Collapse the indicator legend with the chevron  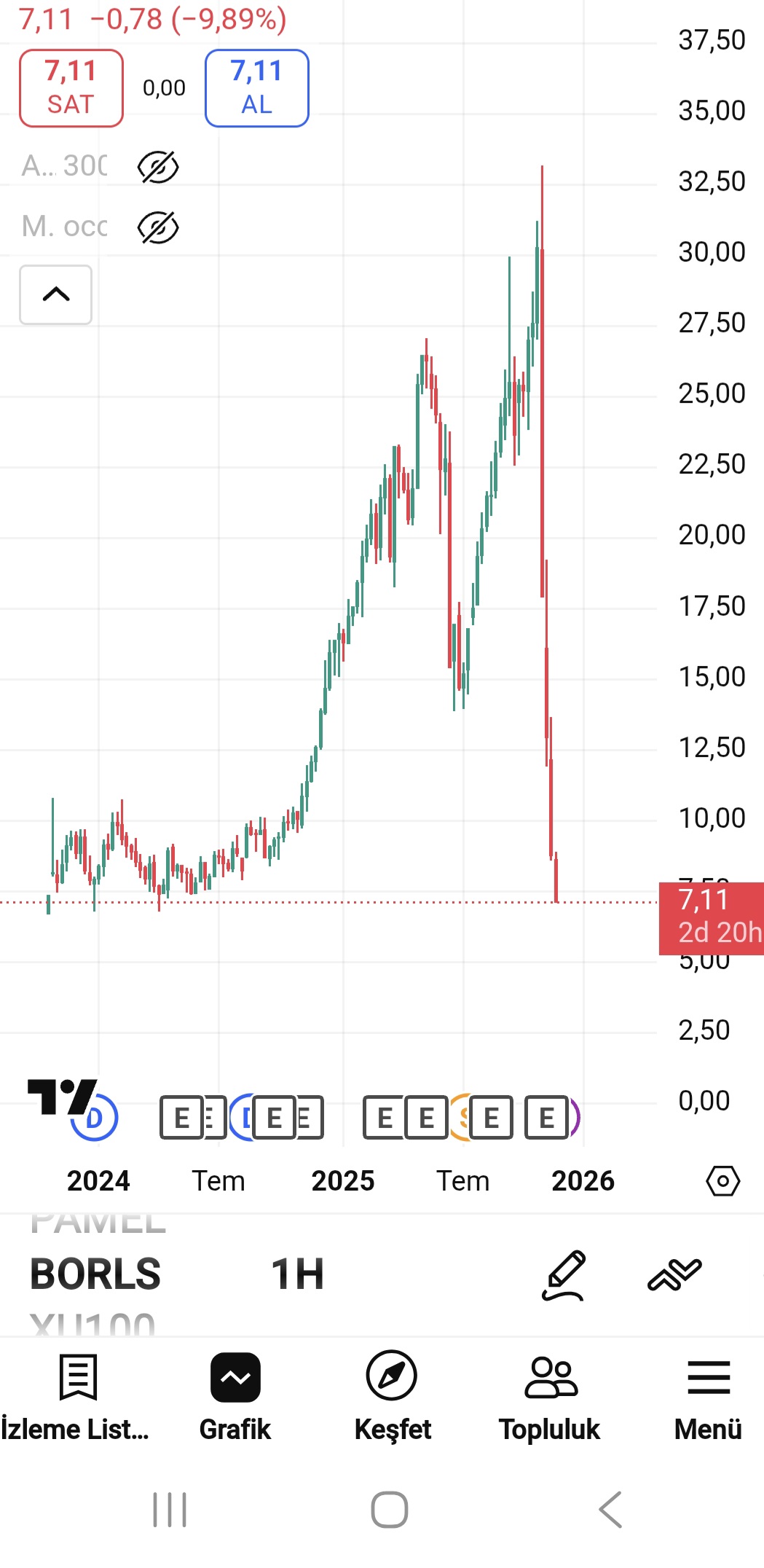point(56,294)
